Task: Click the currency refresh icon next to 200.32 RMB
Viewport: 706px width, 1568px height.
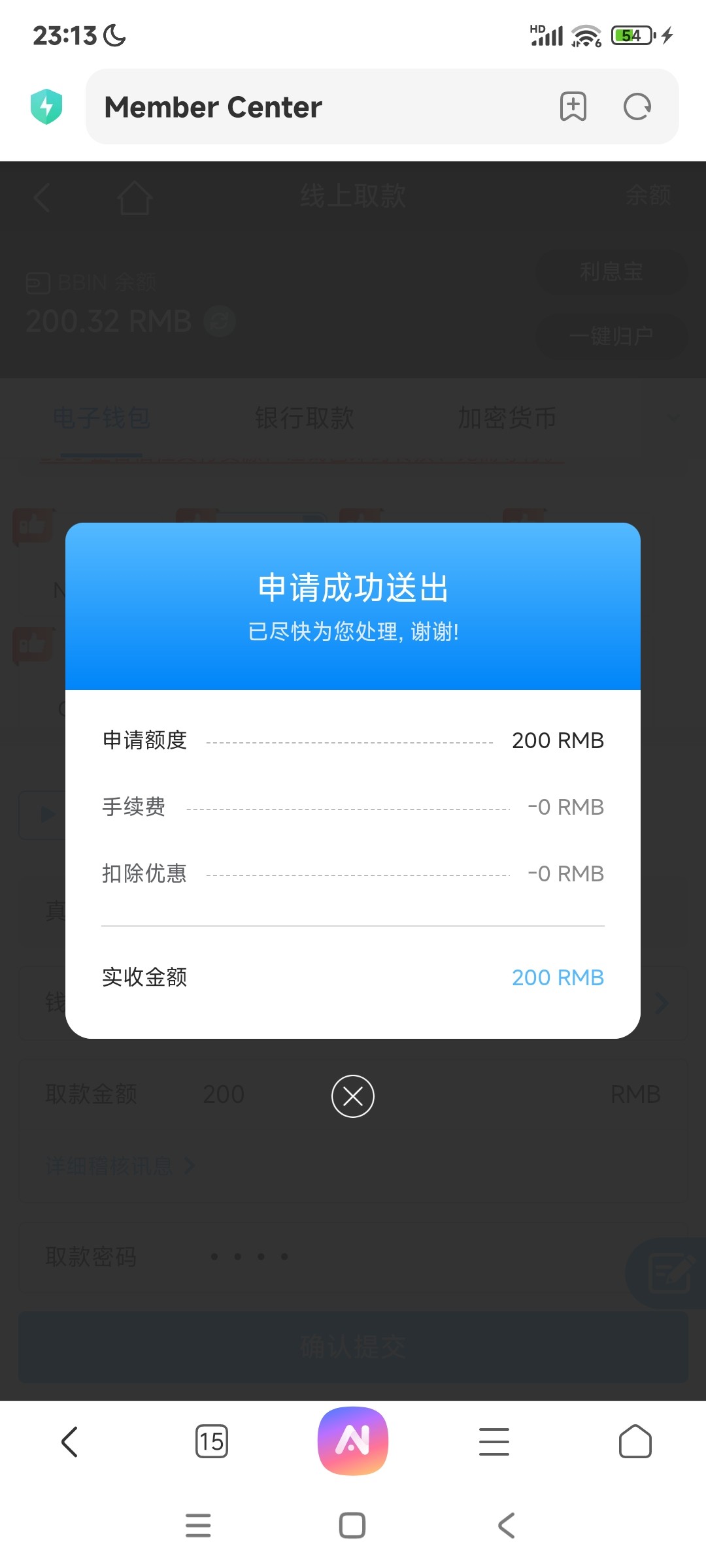Action: [x=218, y=321]
